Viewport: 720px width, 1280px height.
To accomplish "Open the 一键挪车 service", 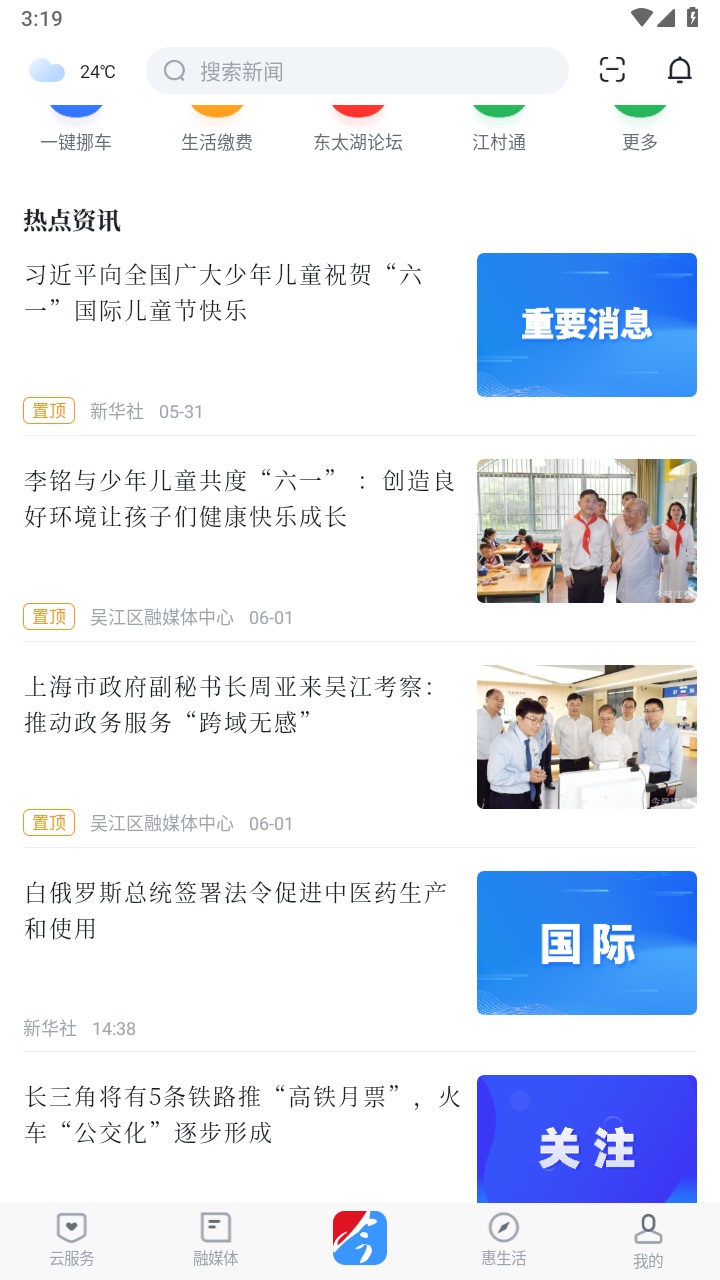I will tap(76, 130).
